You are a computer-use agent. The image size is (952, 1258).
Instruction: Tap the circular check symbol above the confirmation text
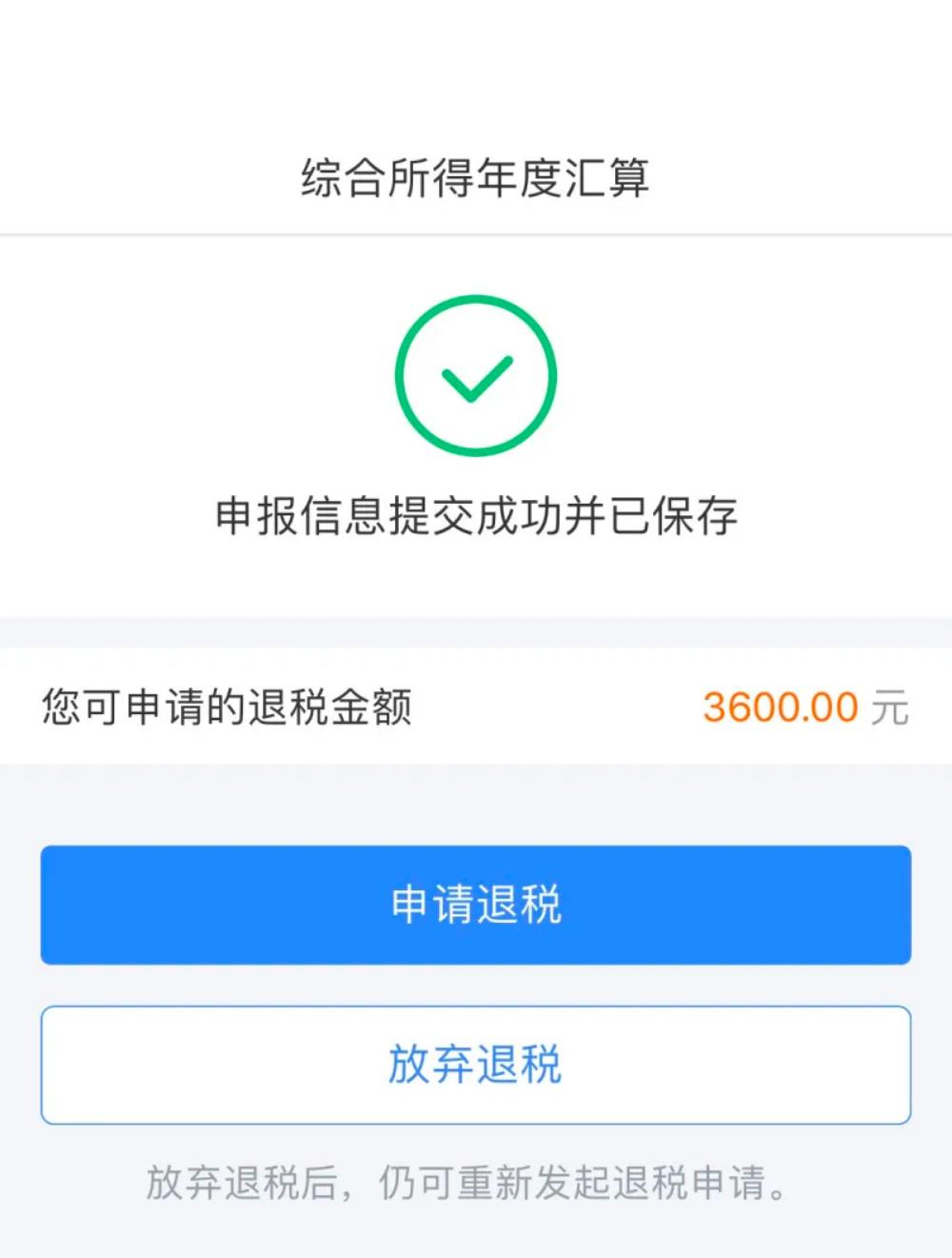pos(474,374)
